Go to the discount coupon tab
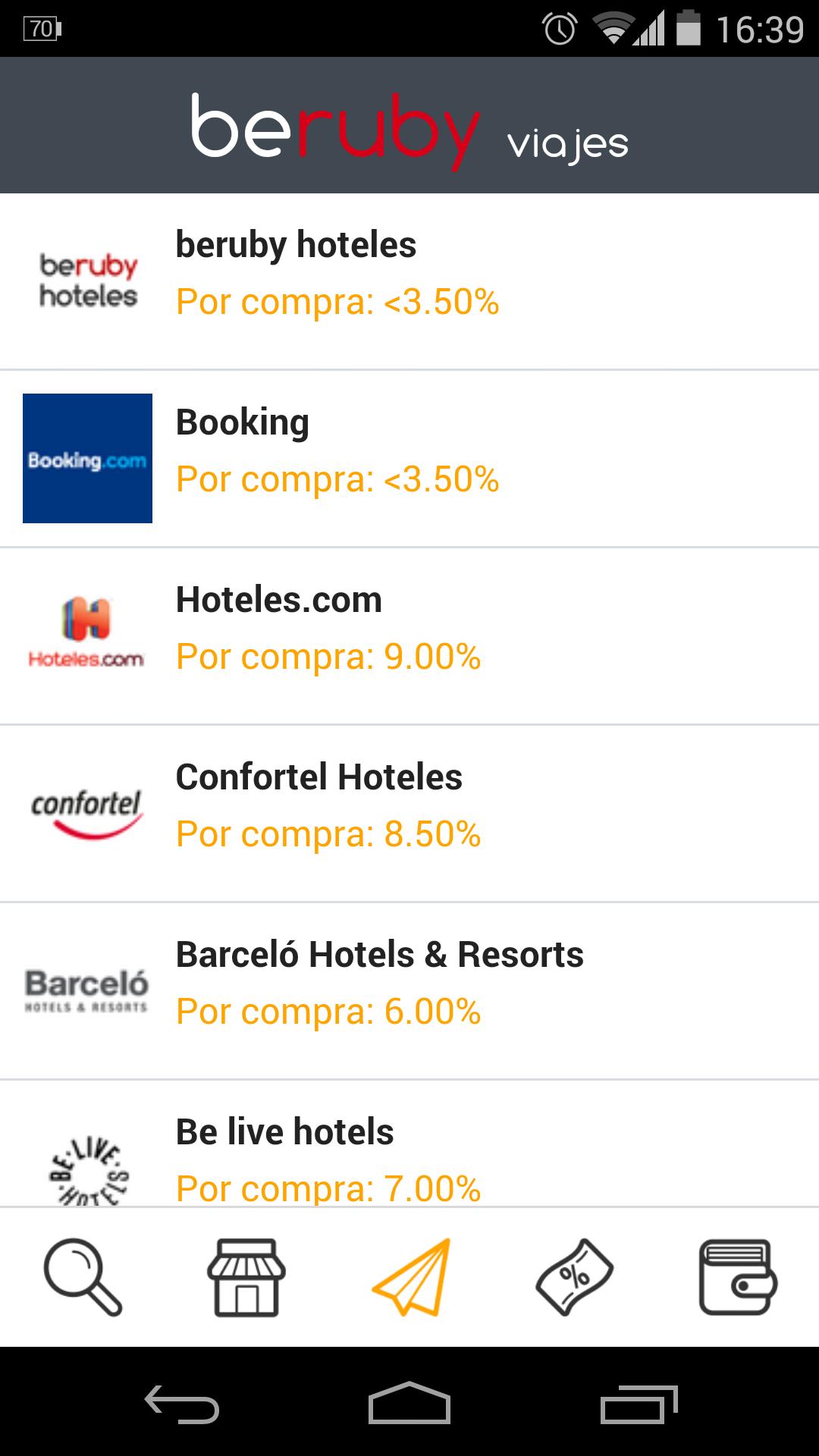This screenshot has height=1456, width=819. click(575, 1277)
